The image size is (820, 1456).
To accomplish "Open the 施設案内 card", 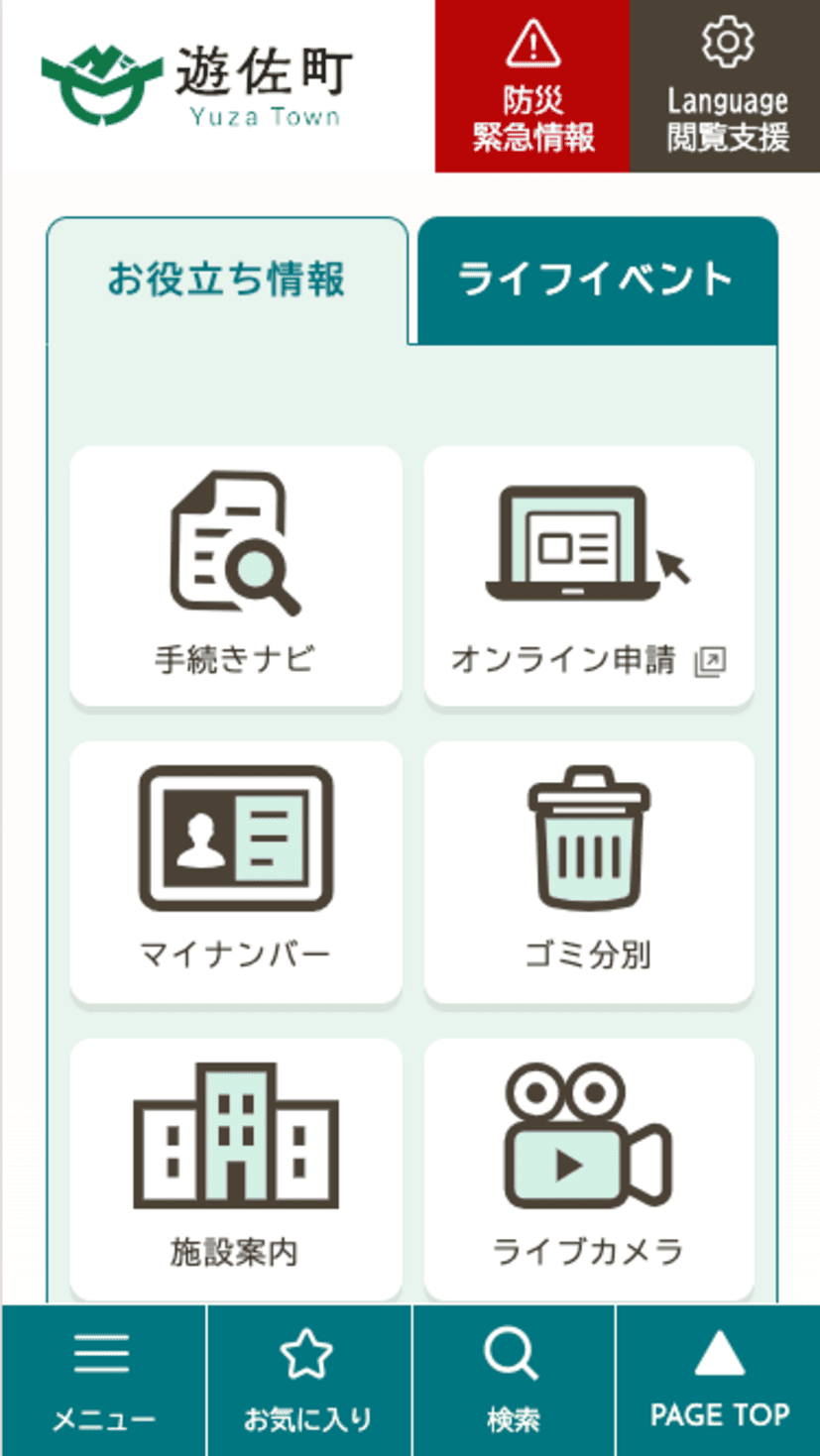I will click(236, 1168).
